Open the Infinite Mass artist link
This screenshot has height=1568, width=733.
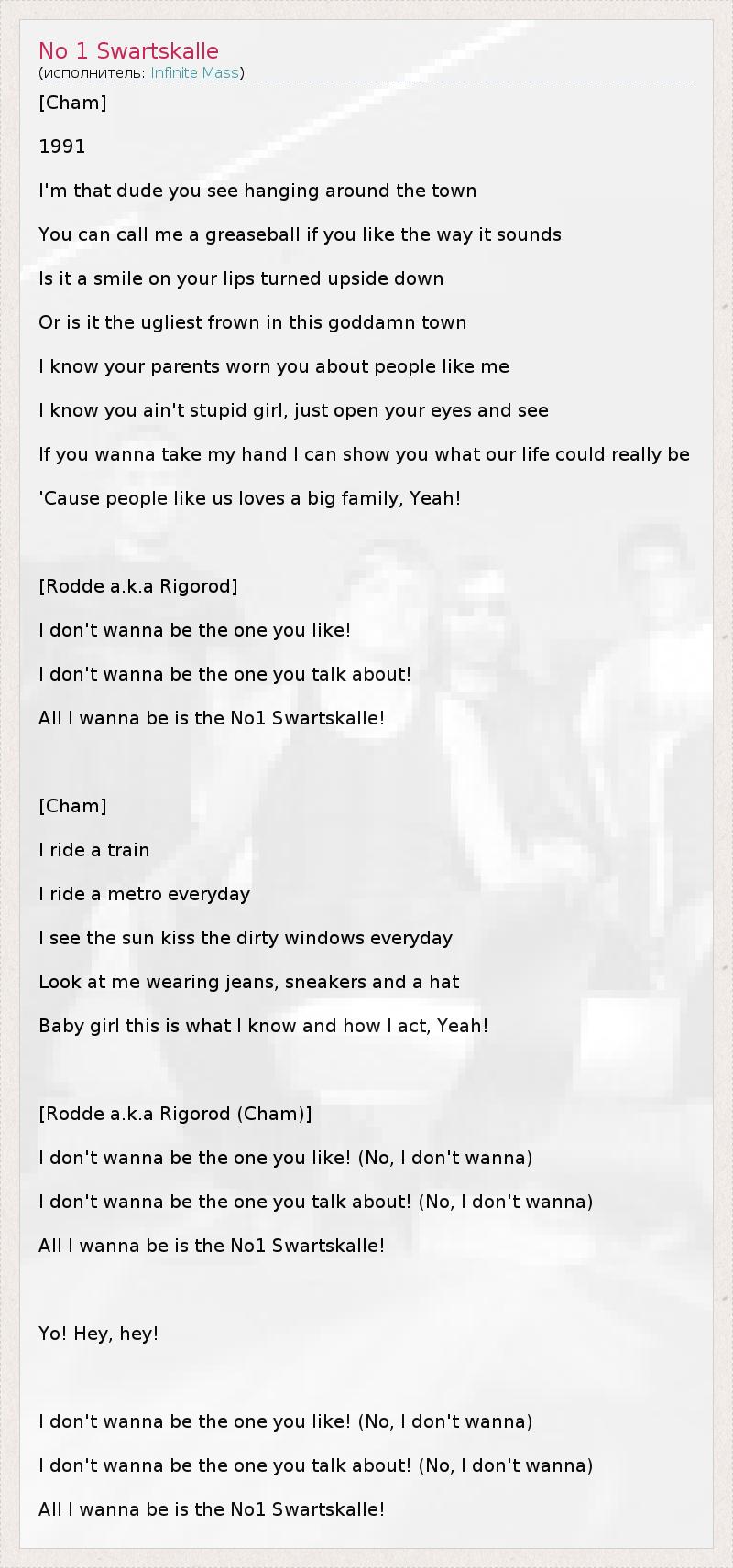point(194,73)
